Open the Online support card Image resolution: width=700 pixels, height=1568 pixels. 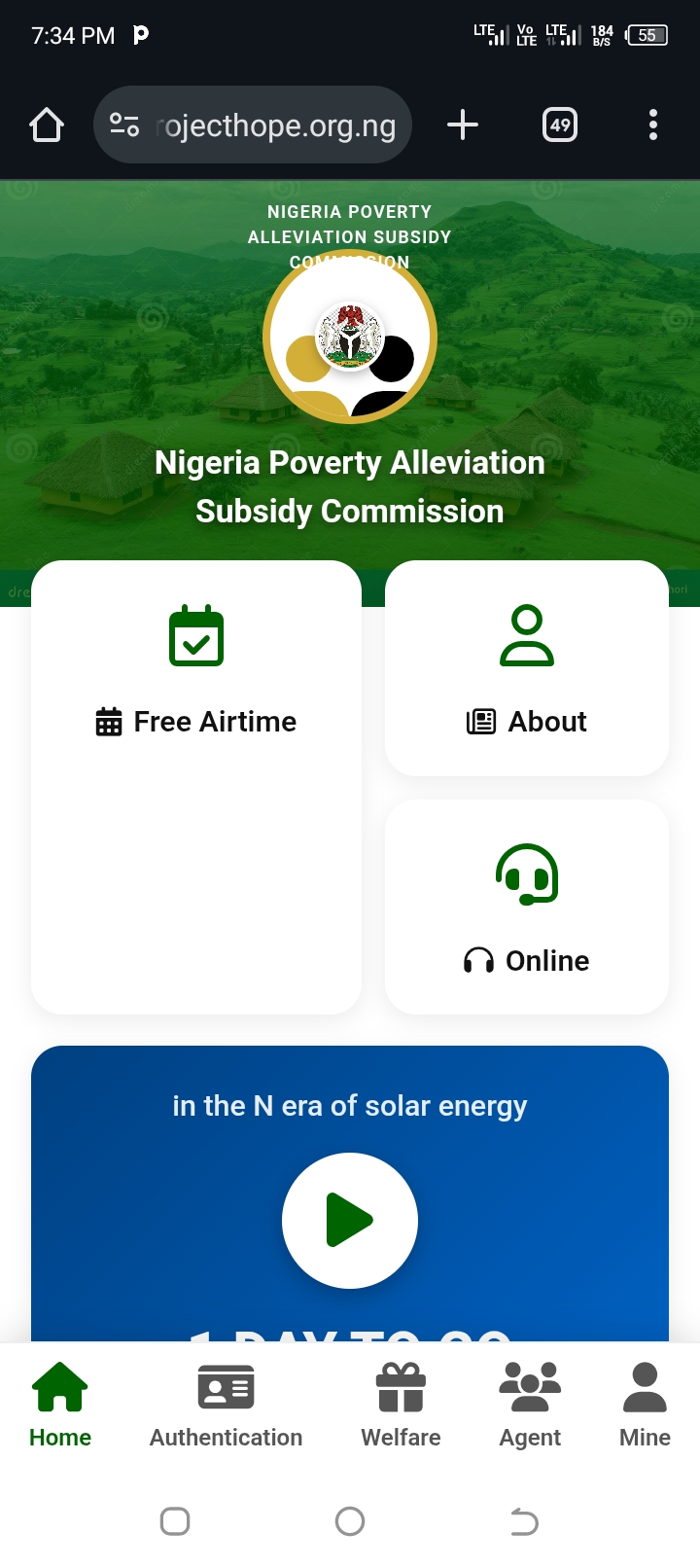[x=527, y=907]
